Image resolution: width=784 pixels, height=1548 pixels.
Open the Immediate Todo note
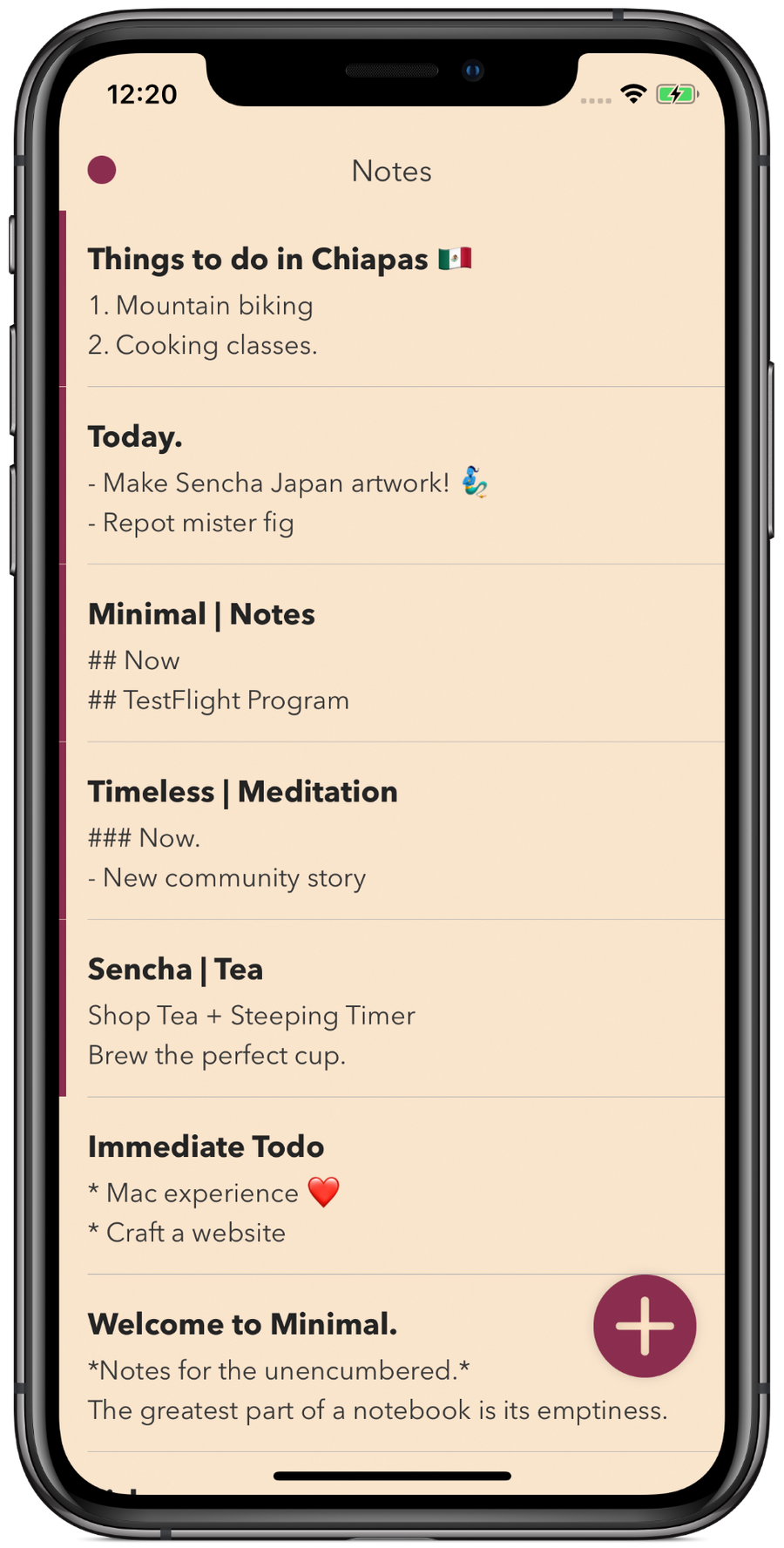[392, 1189]
